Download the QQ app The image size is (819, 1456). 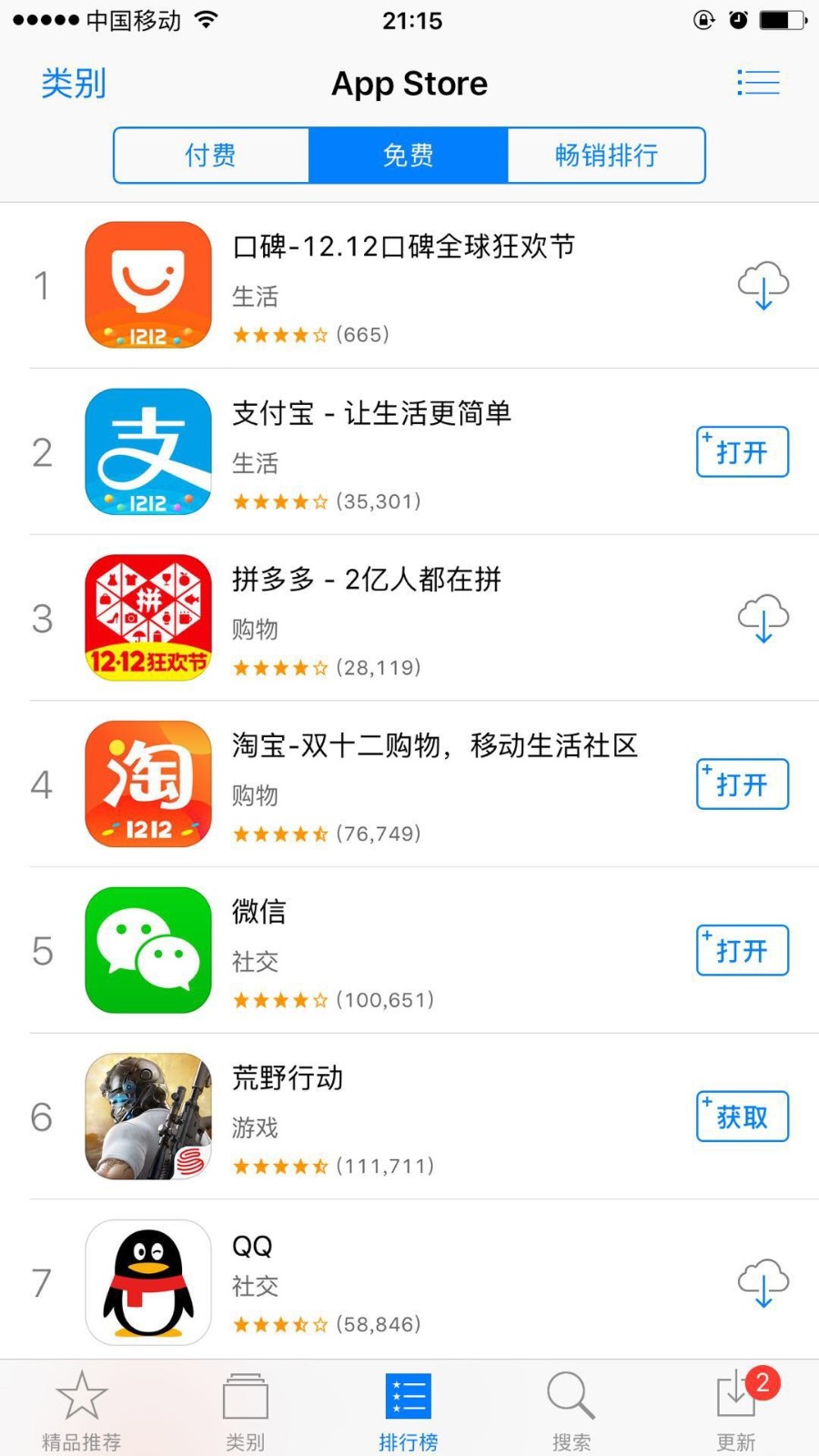[x=763, y=1283]
